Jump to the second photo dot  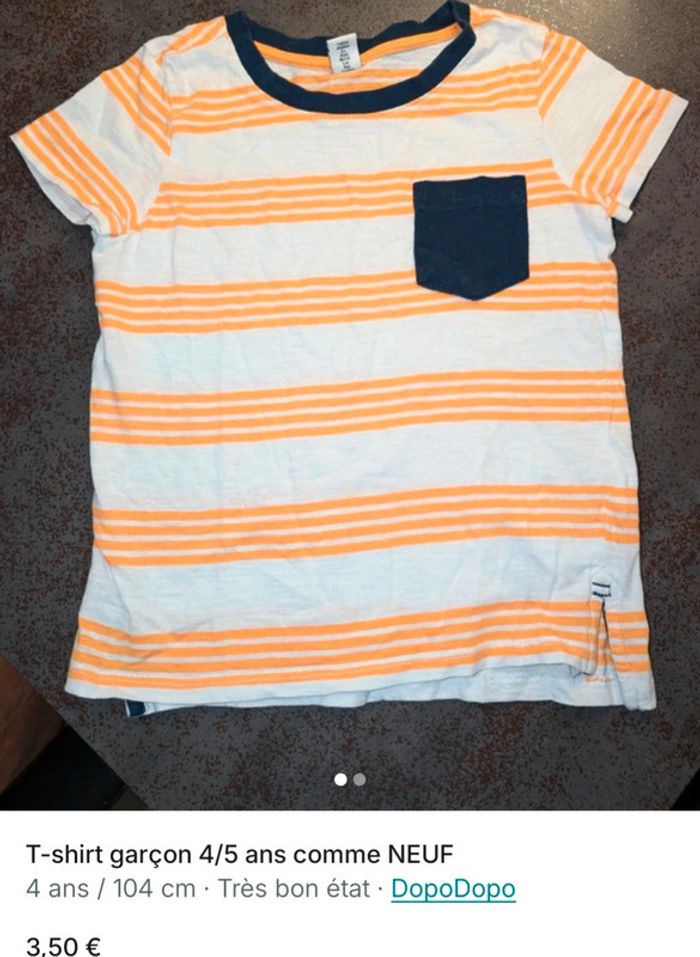[360, 779]
